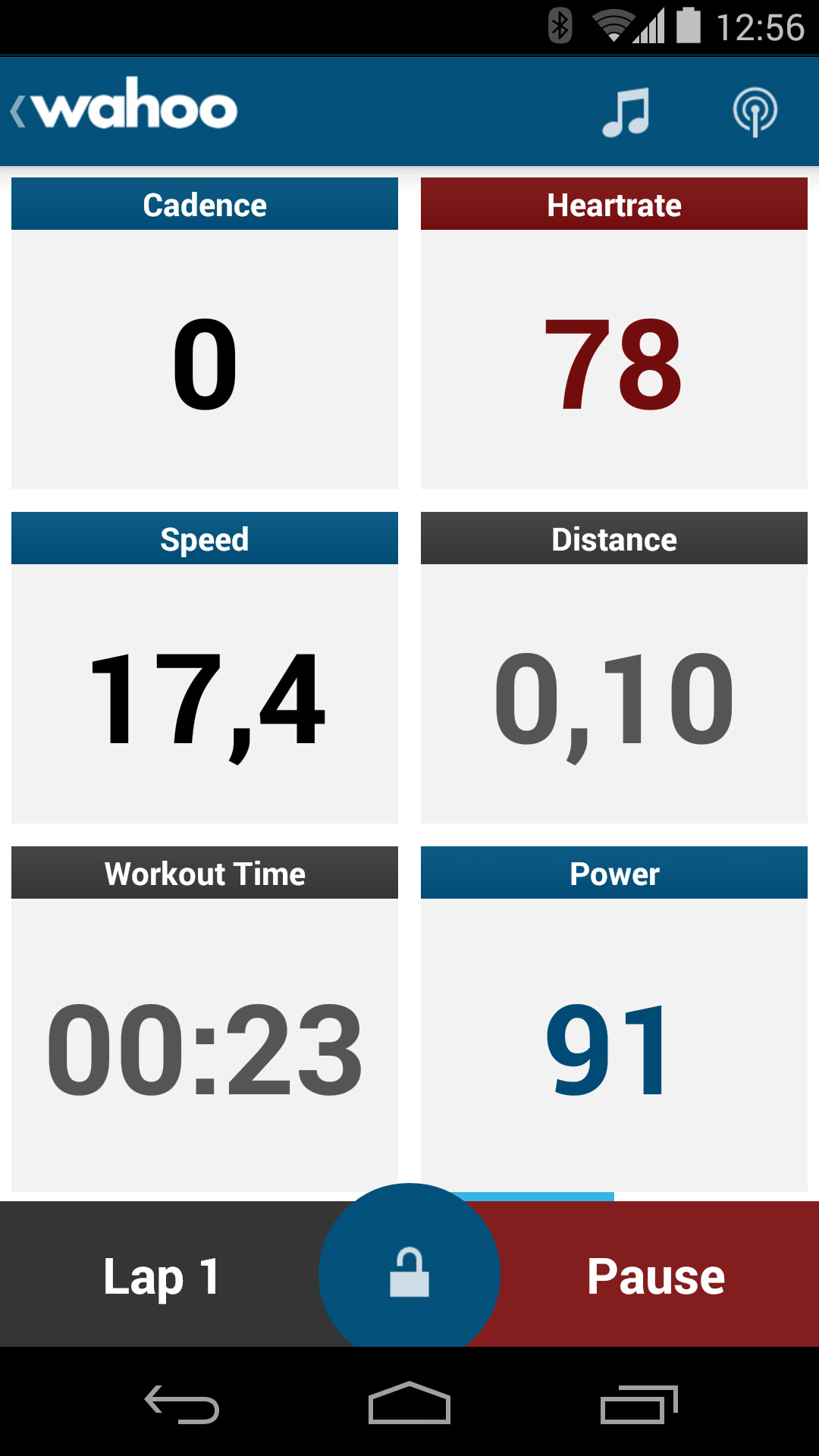Select the Distance data tile
Image resolution: width=819 pixels, height=1456 pixels.
tap(614, 667)
